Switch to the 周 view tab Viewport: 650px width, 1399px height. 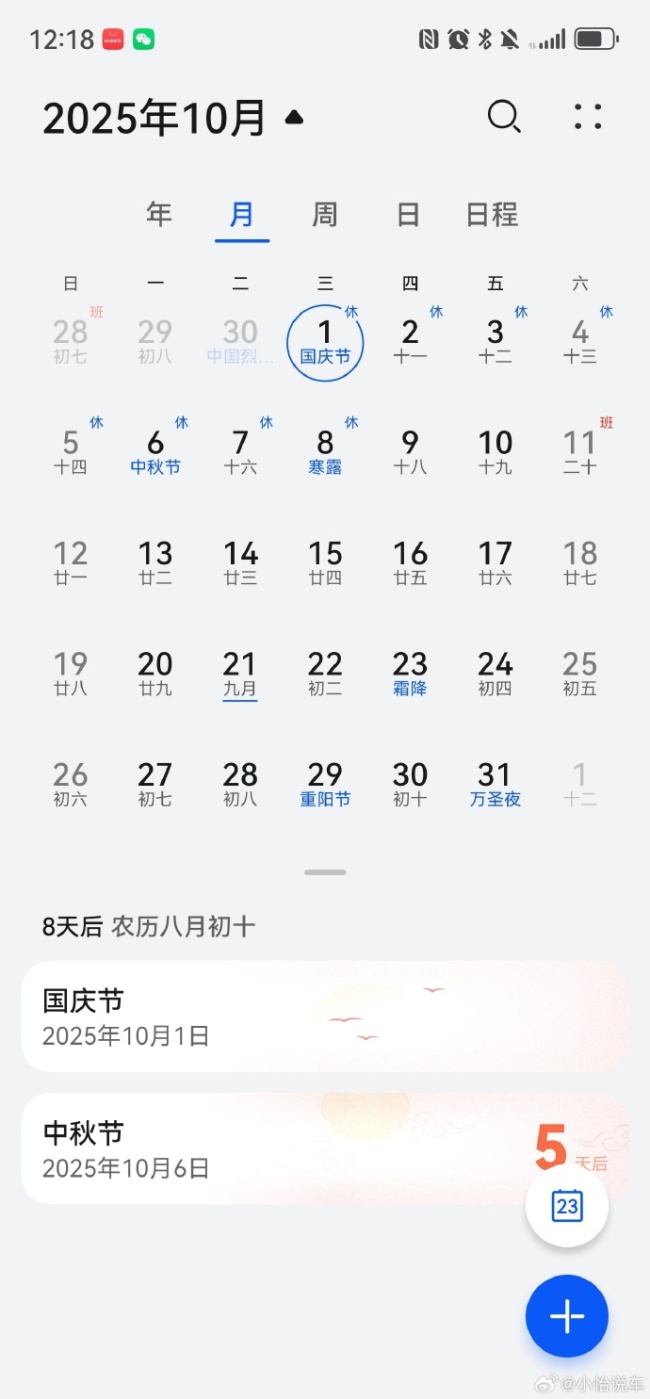pos(325,214)
